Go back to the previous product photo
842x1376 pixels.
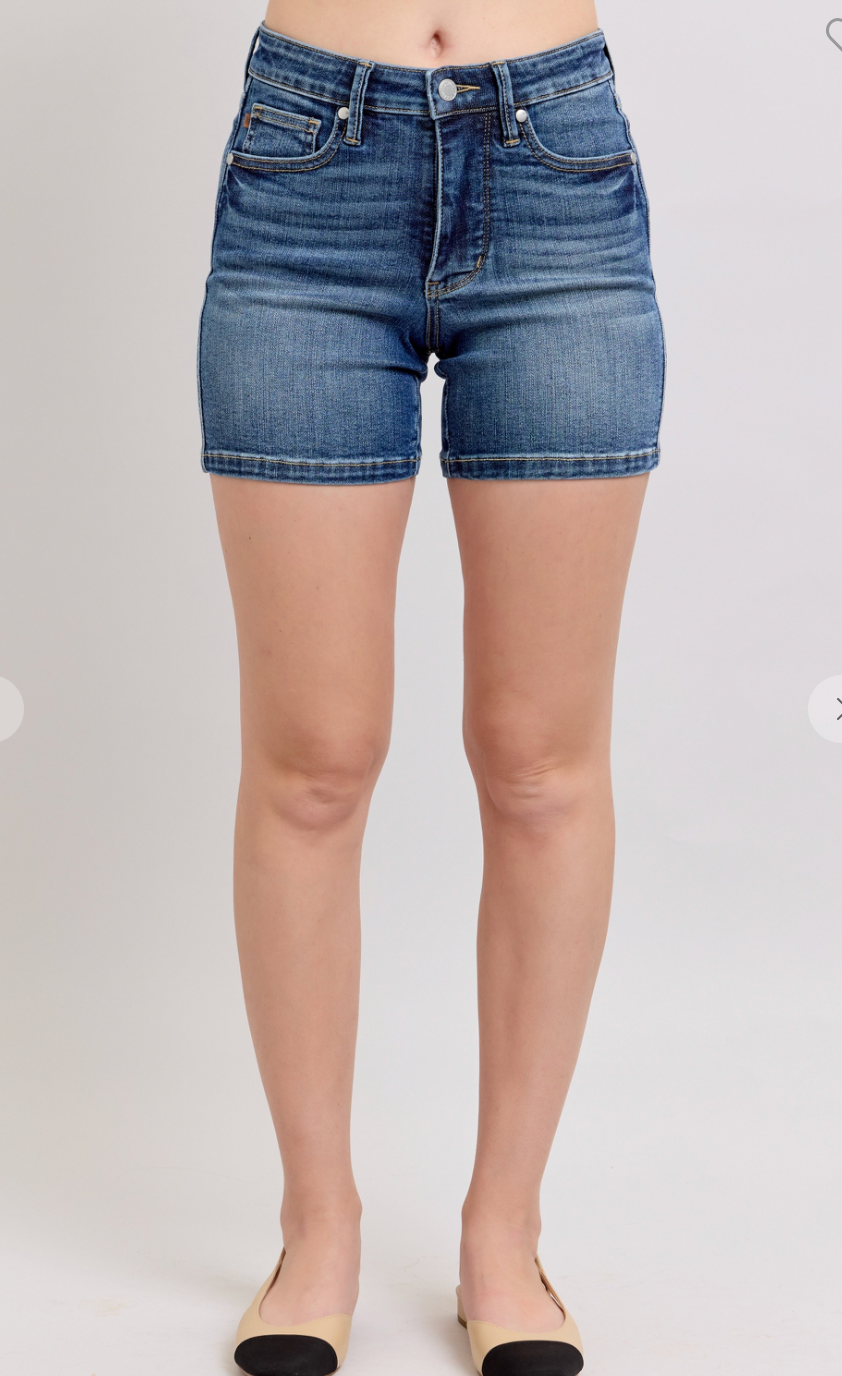click(x=10, y=709)
